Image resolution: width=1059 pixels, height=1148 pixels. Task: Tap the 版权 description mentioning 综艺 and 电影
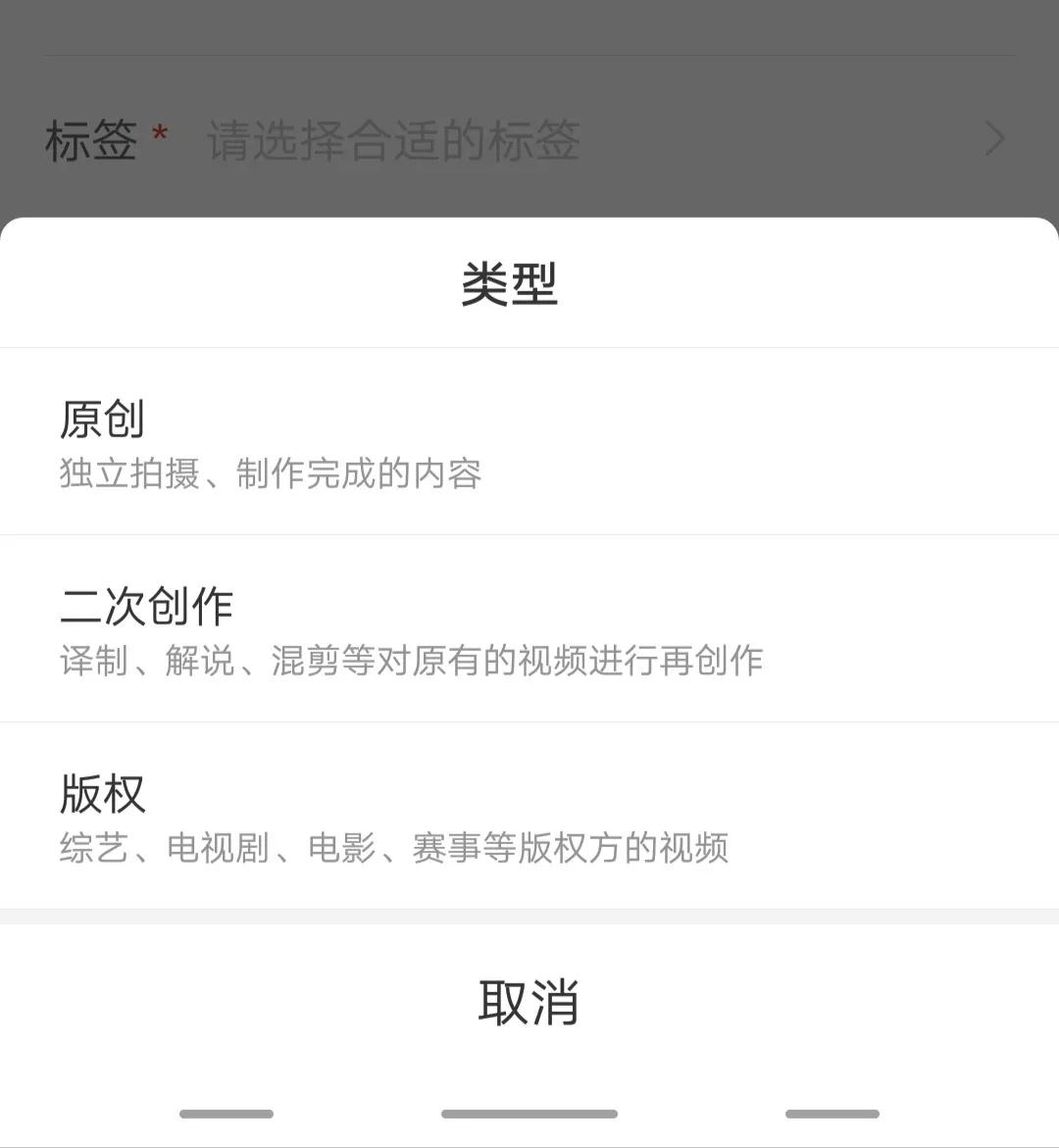point(392,850)
